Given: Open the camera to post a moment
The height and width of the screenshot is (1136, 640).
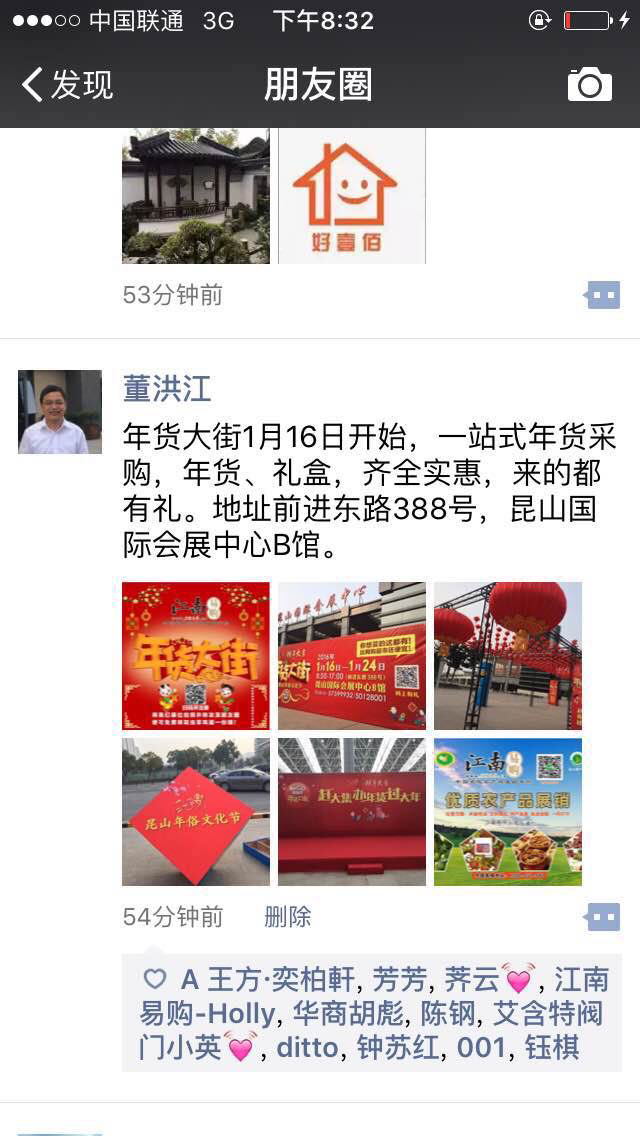Looking at the screenshot, I should click(589, 85).
